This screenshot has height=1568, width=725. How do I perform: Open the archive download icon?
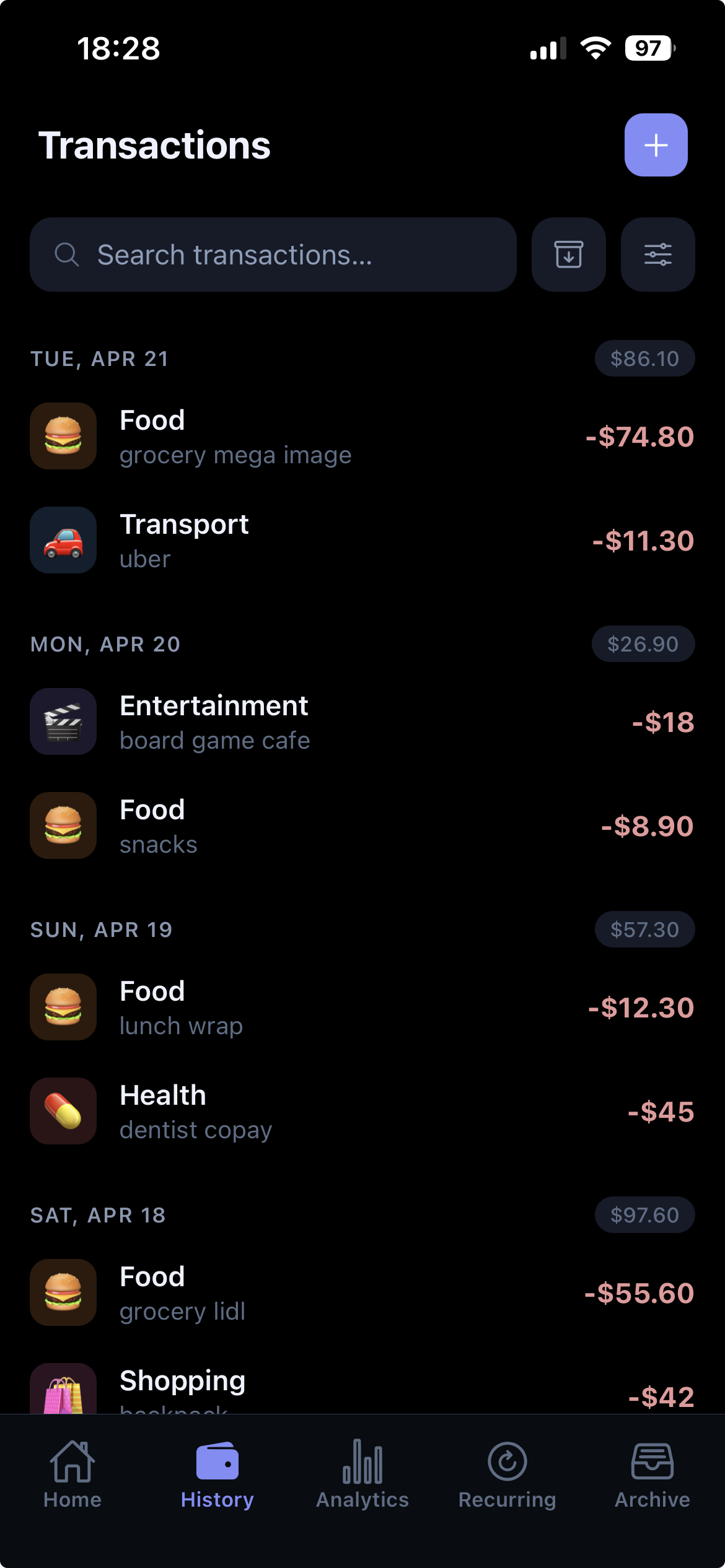point(568,255)
